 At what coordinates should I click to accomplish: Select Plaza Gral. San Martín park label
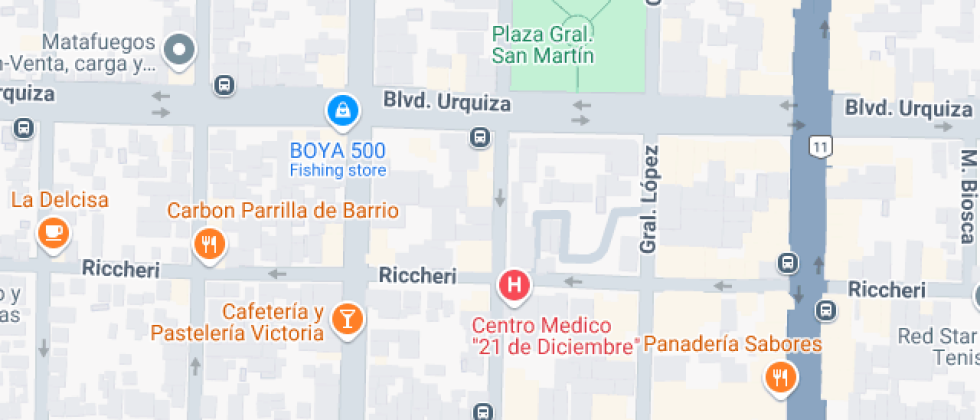[x=542, y=44]
